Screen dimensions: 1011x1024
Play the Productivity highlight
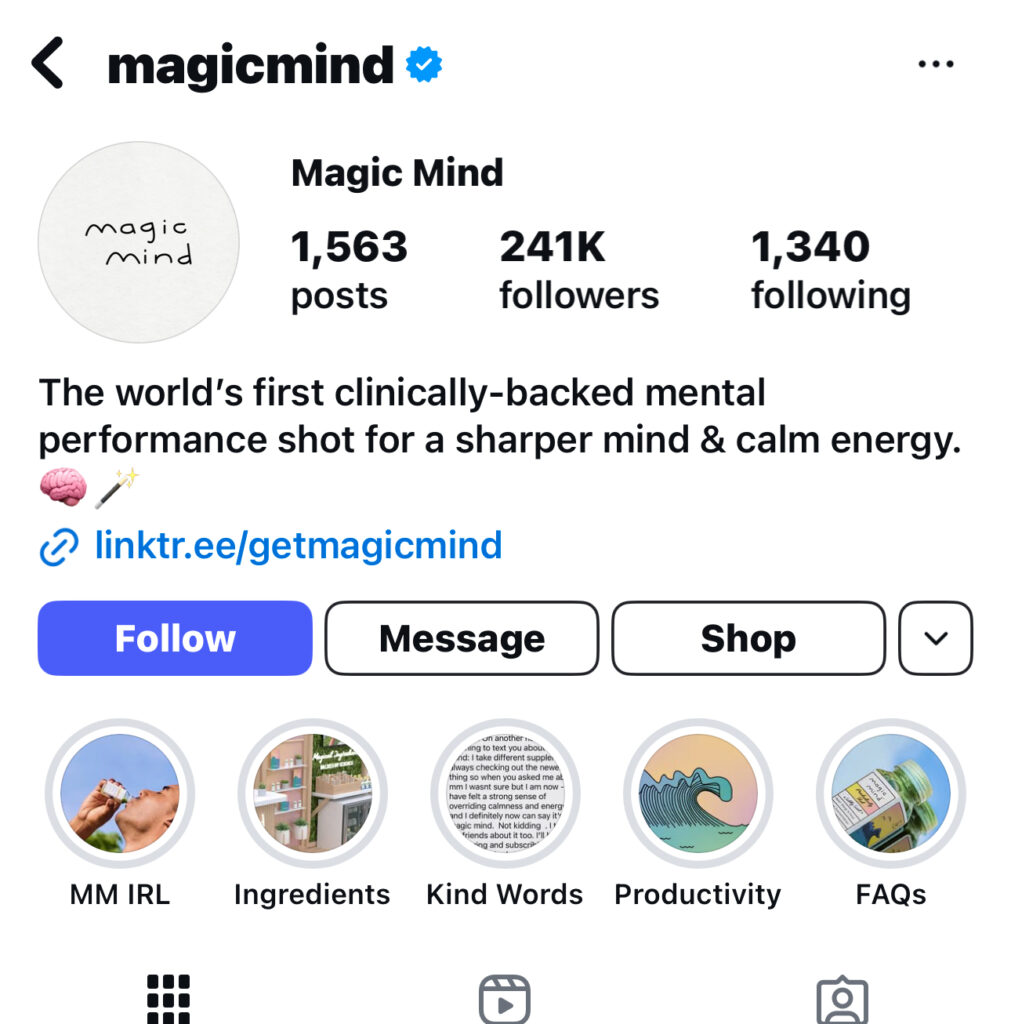pos(698,793)
